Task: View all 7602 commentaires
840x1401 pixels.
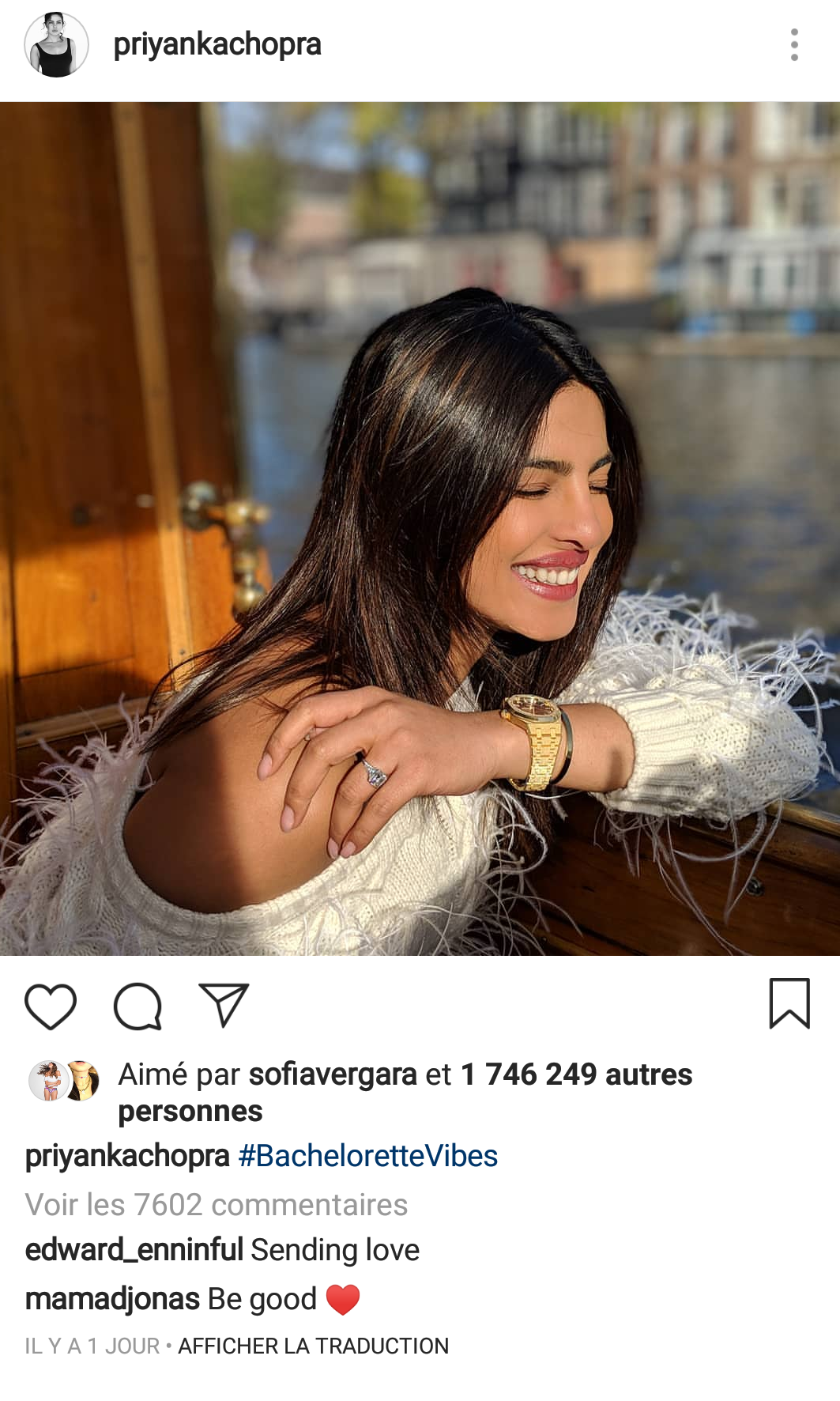Action: (x=217, y=1205)
